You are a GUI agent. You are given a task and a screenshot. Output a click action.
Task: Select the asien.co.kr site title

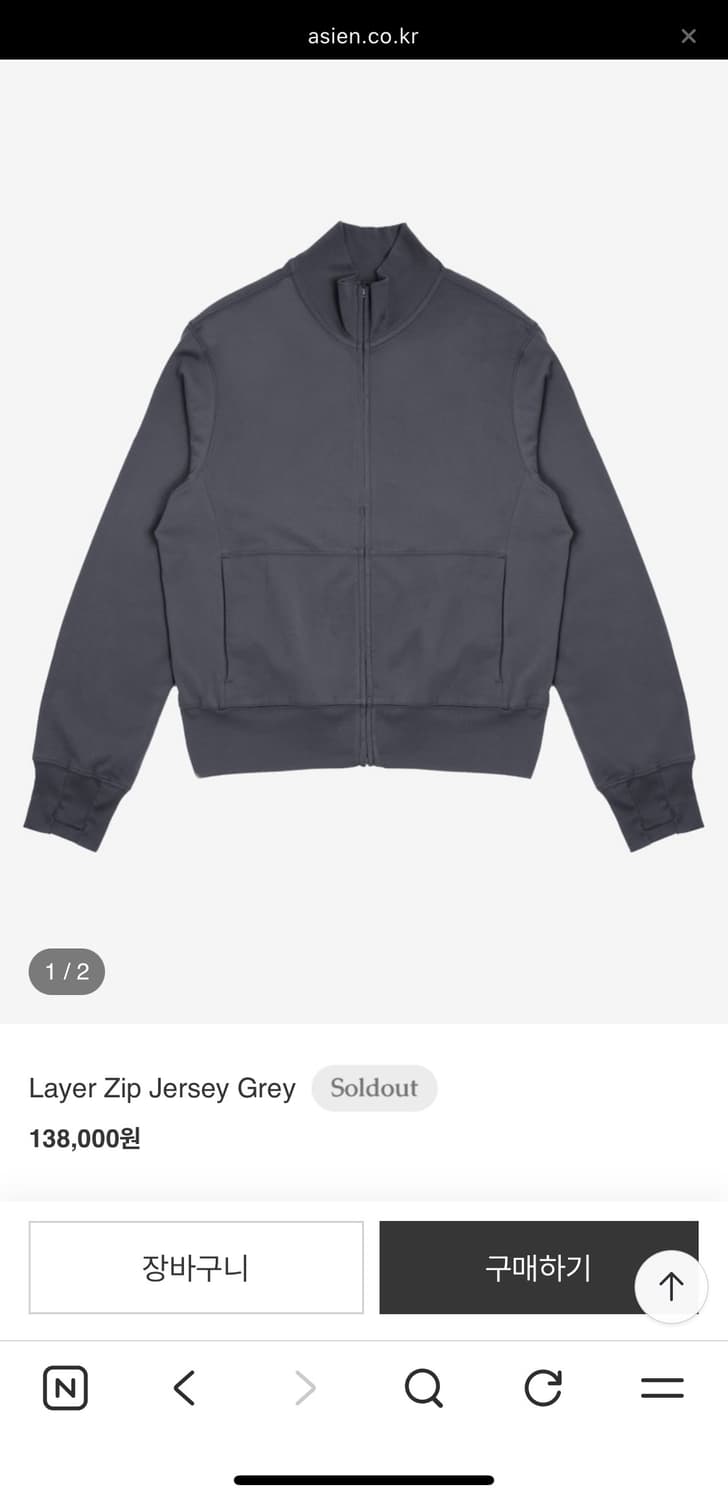click(364, 35)
